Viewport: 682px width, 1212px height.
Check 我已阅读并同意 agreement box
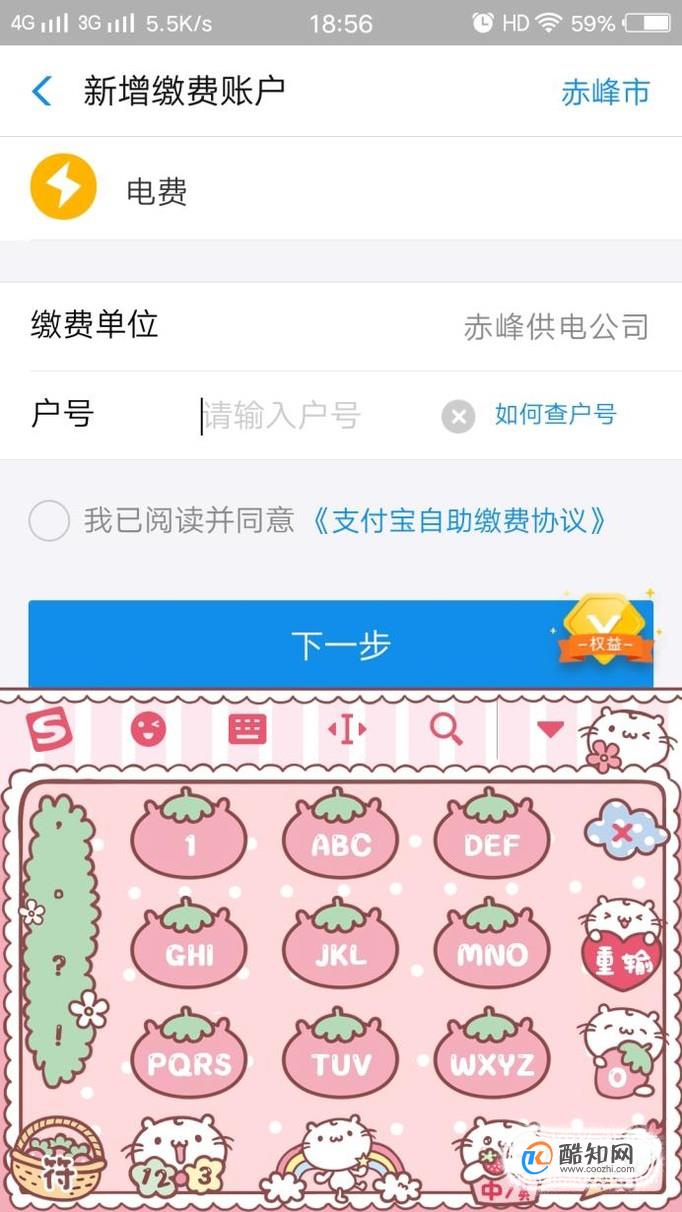click(49, 520)
